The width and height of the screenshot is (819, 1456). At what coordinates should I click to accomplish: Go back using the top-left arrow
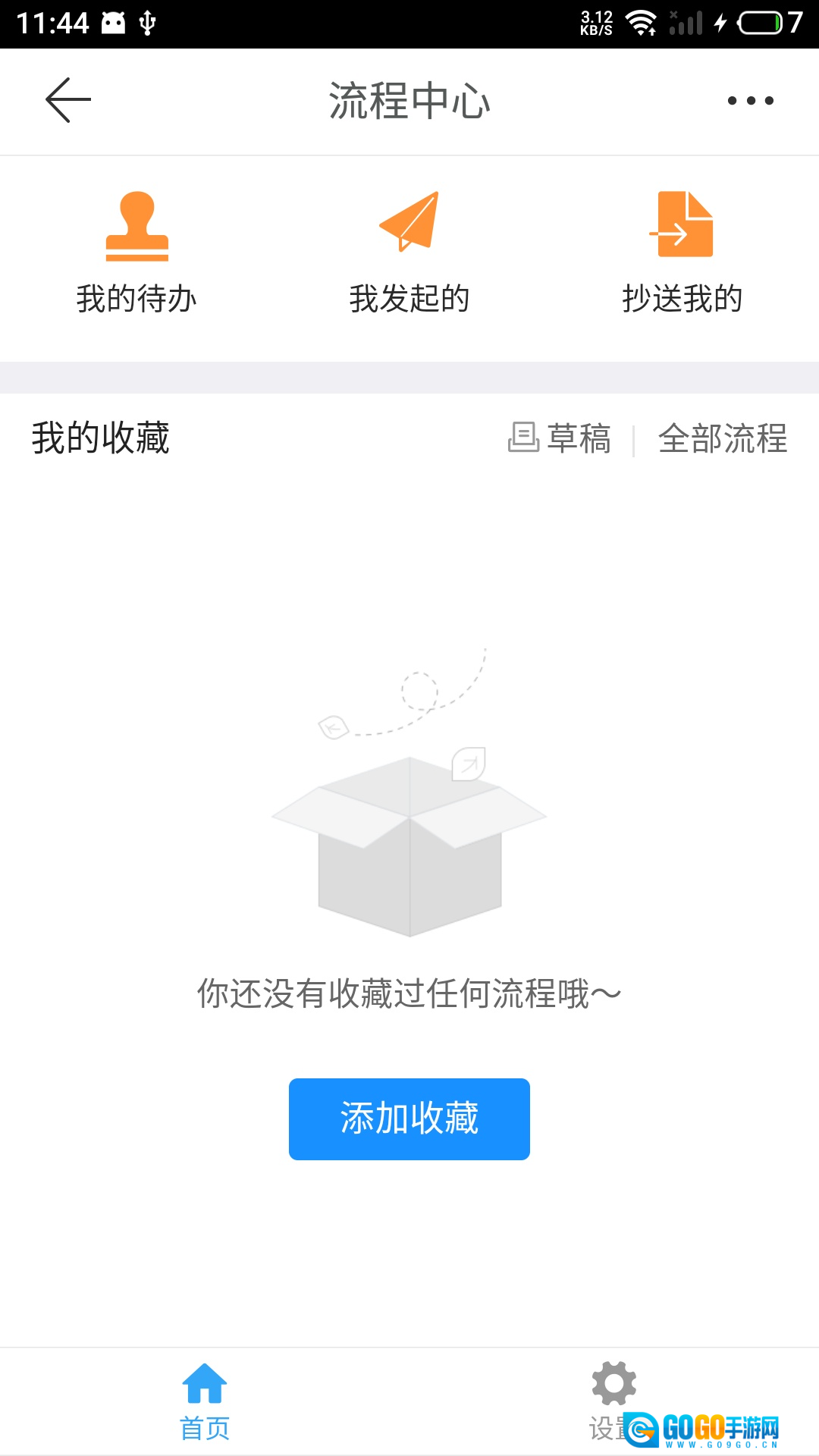coord(68,100)
